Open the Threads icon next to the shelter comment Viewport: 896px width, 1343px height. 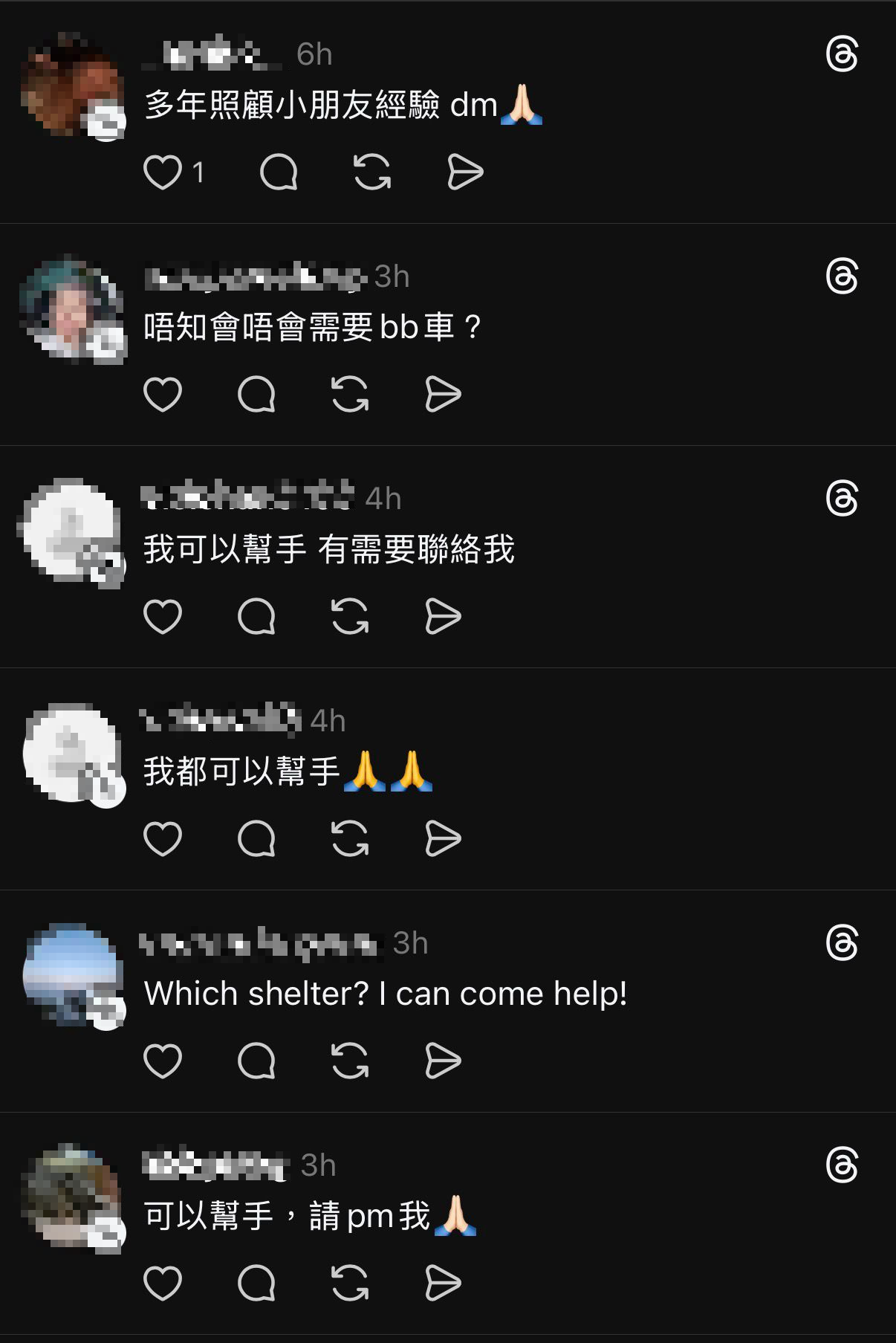click(x=843, y=943)
